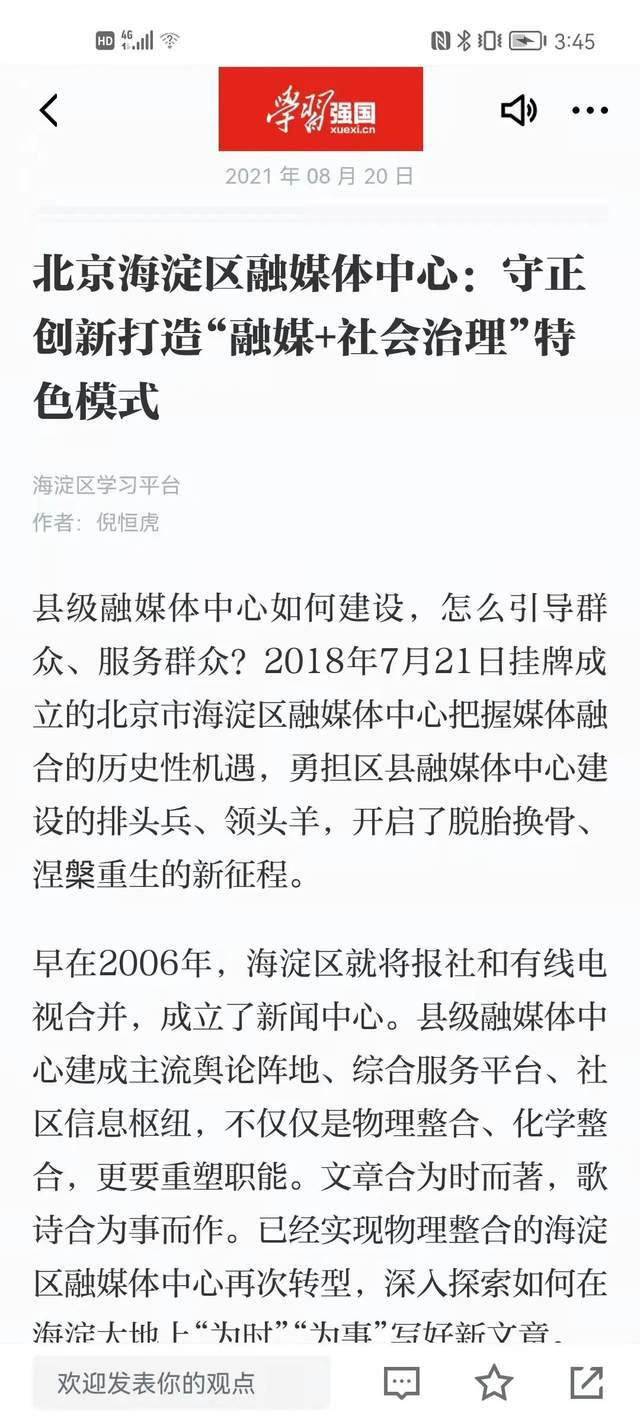
Task: Tap the 欢迎发表你的观点 comment field
Action: coord(181,1383)
